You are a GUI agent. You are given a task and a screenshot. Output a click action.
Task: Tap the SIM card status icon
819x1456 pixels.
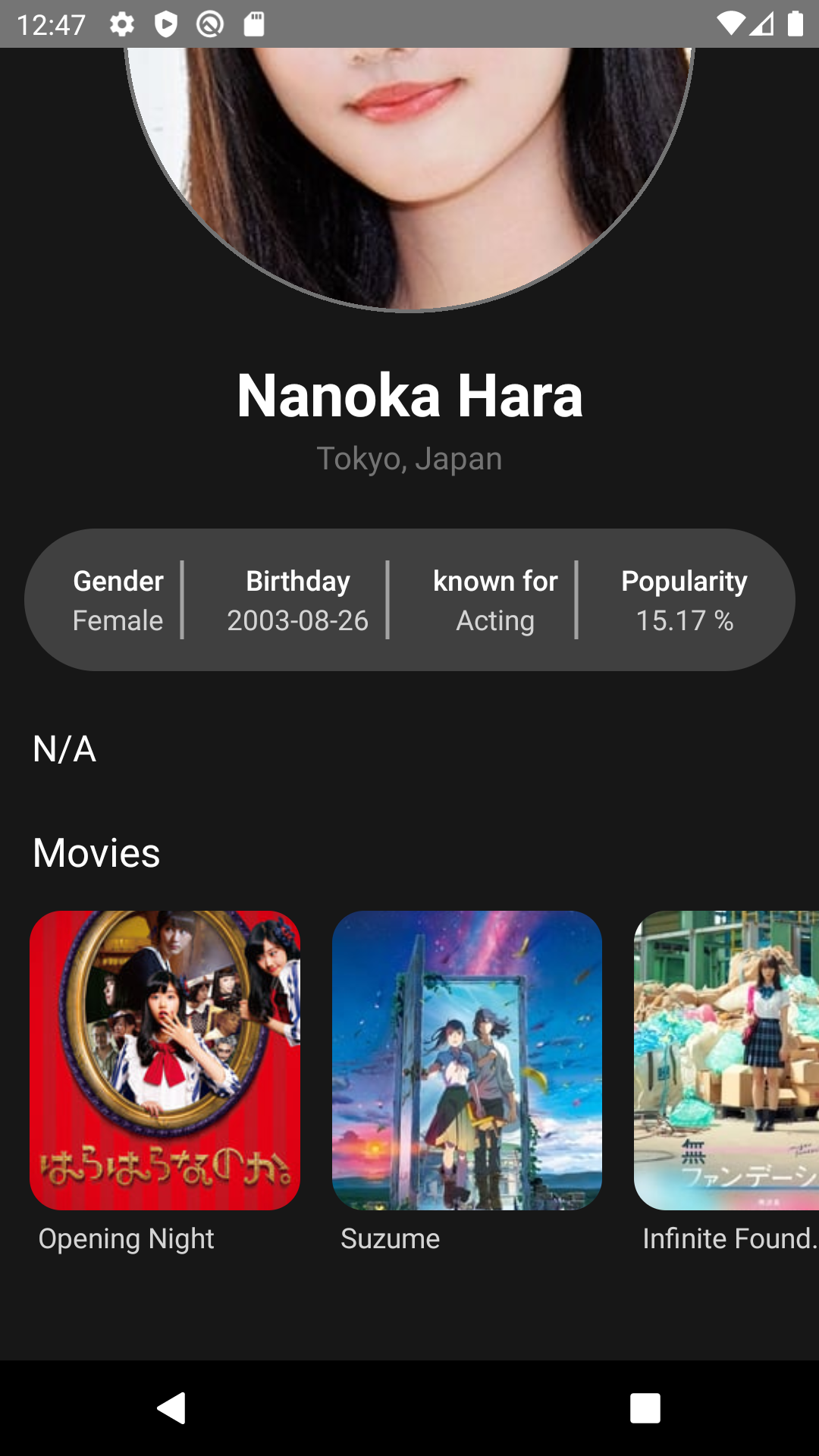tap(253, 23)
